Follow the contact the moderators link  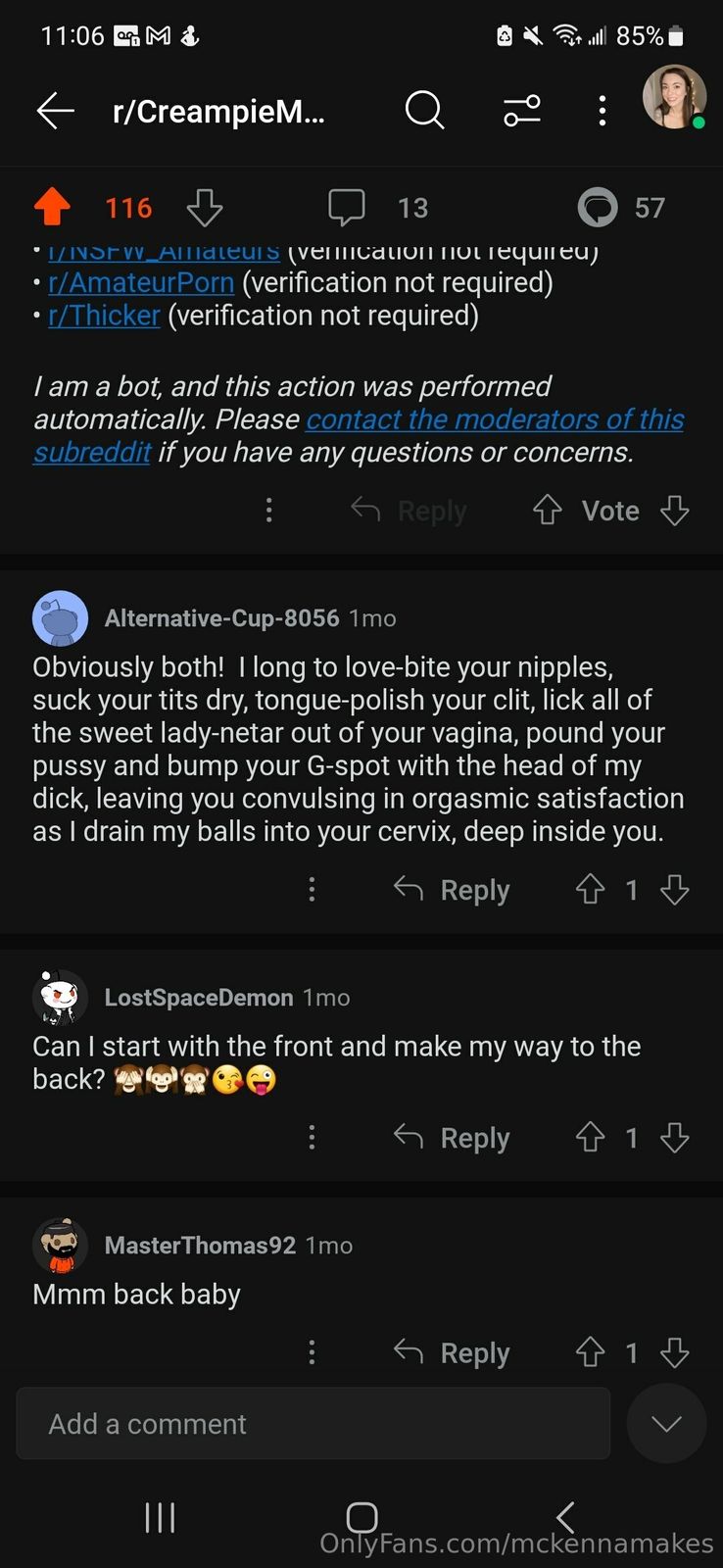coord(495,419)
